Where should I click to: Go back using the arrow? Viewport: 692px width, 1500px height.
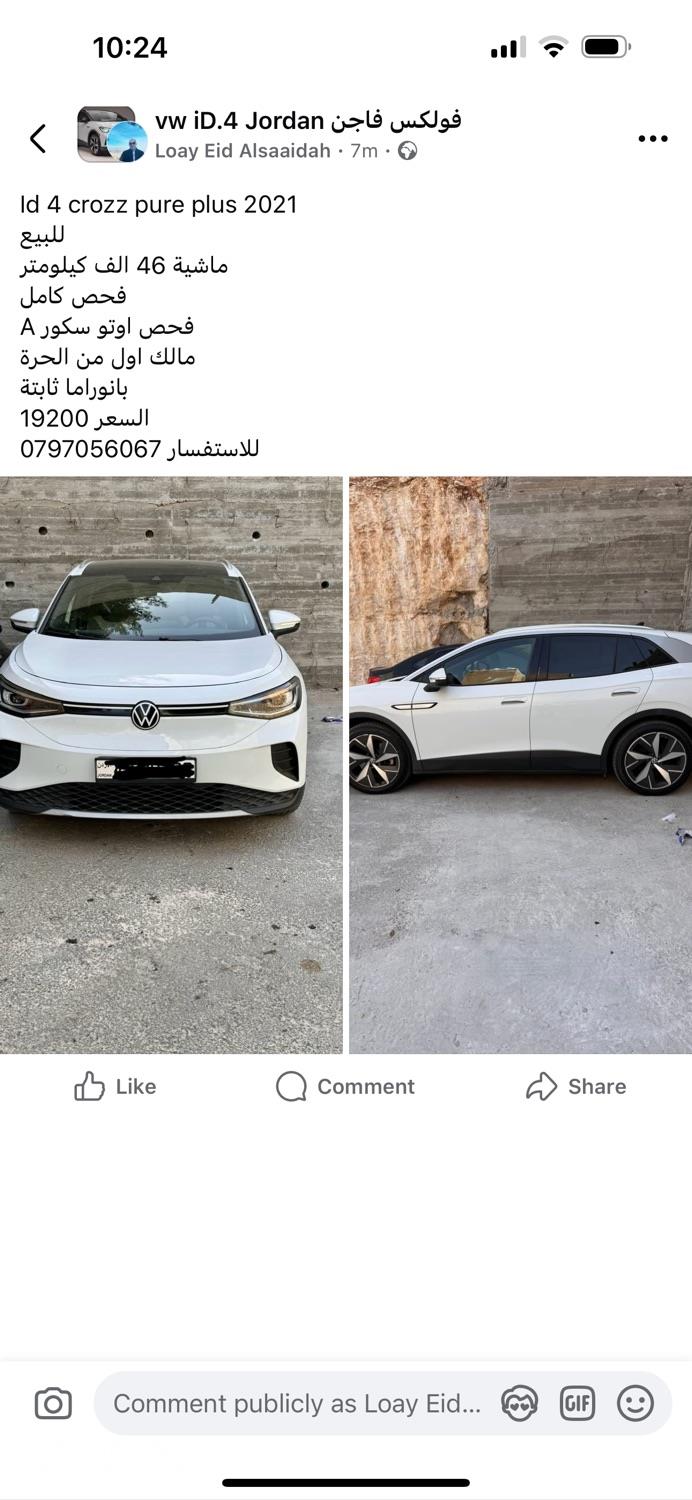click(38, 138)
